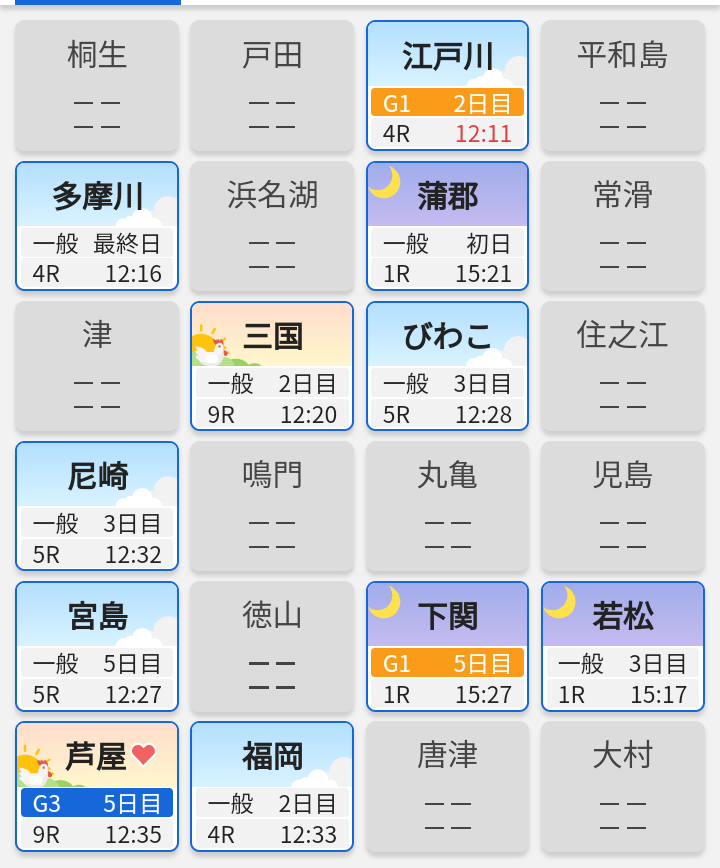Open the 宮島 venue card
The image size is (720, 868).
[x=97, y=646]
